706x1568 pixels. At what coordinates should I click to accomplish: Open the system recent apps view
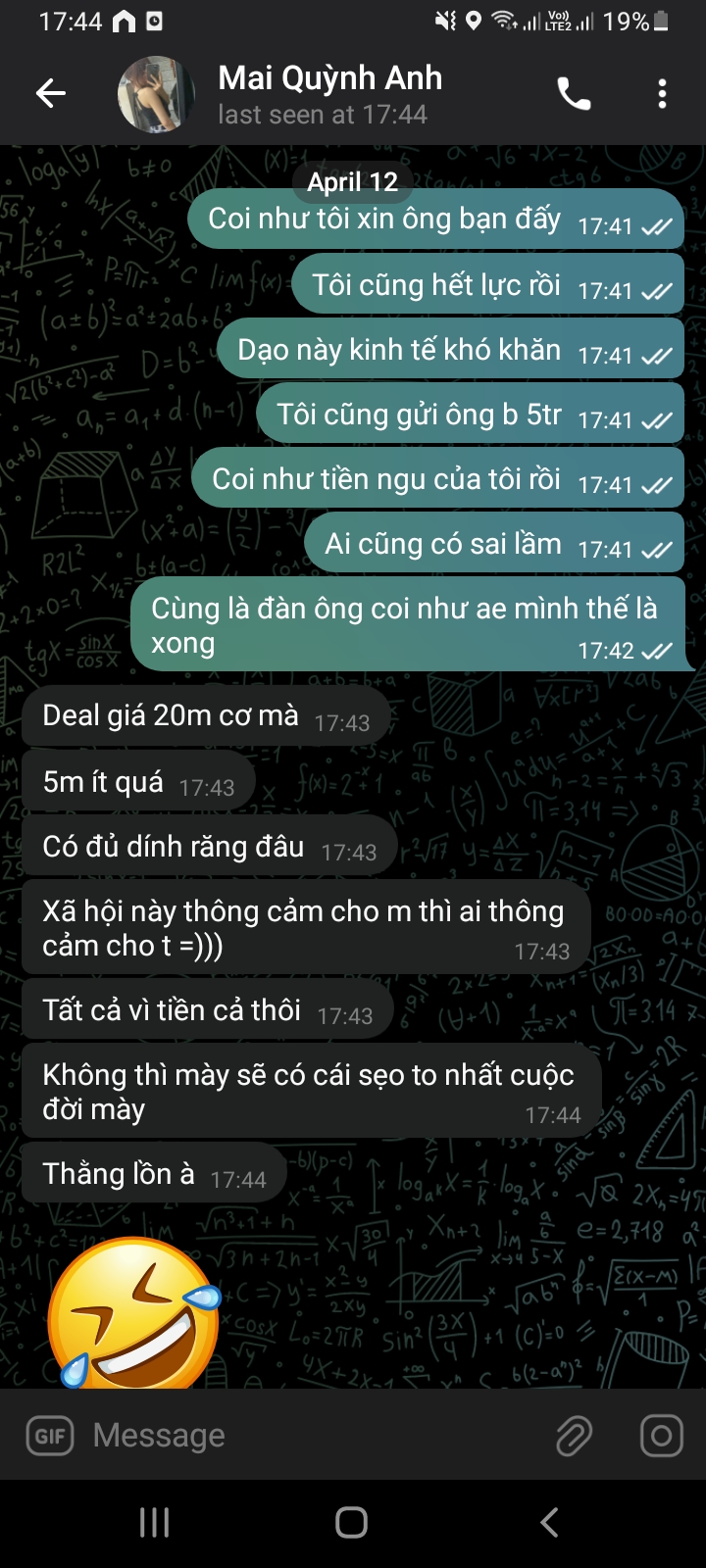point(155,1522)
